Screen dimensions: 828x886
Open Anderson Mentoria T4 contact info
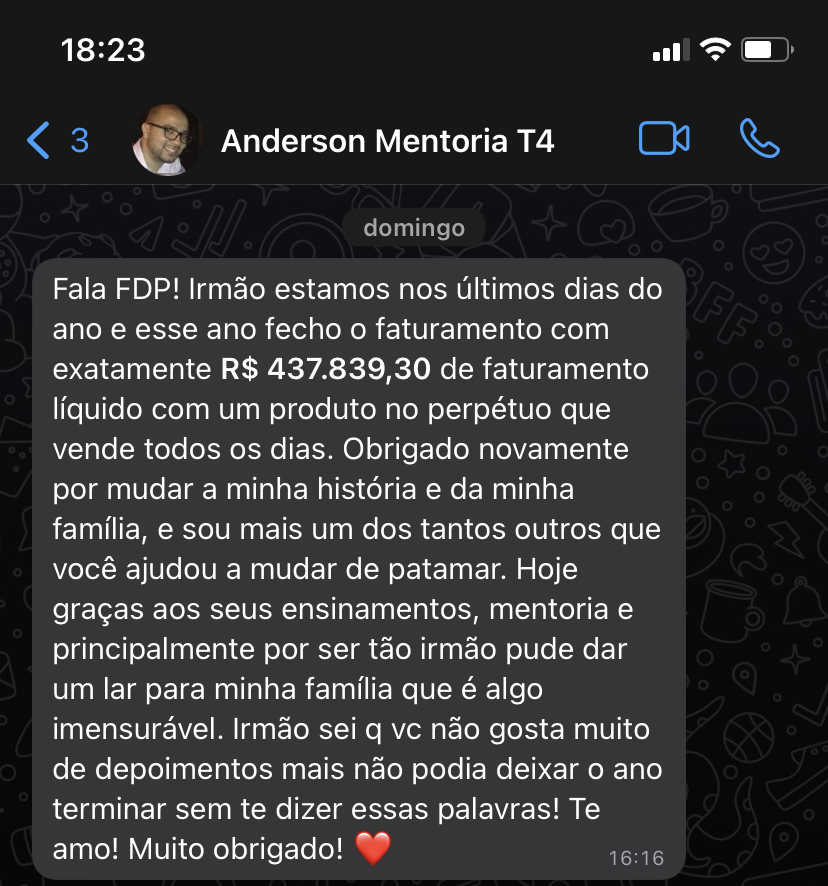(387, 141)
